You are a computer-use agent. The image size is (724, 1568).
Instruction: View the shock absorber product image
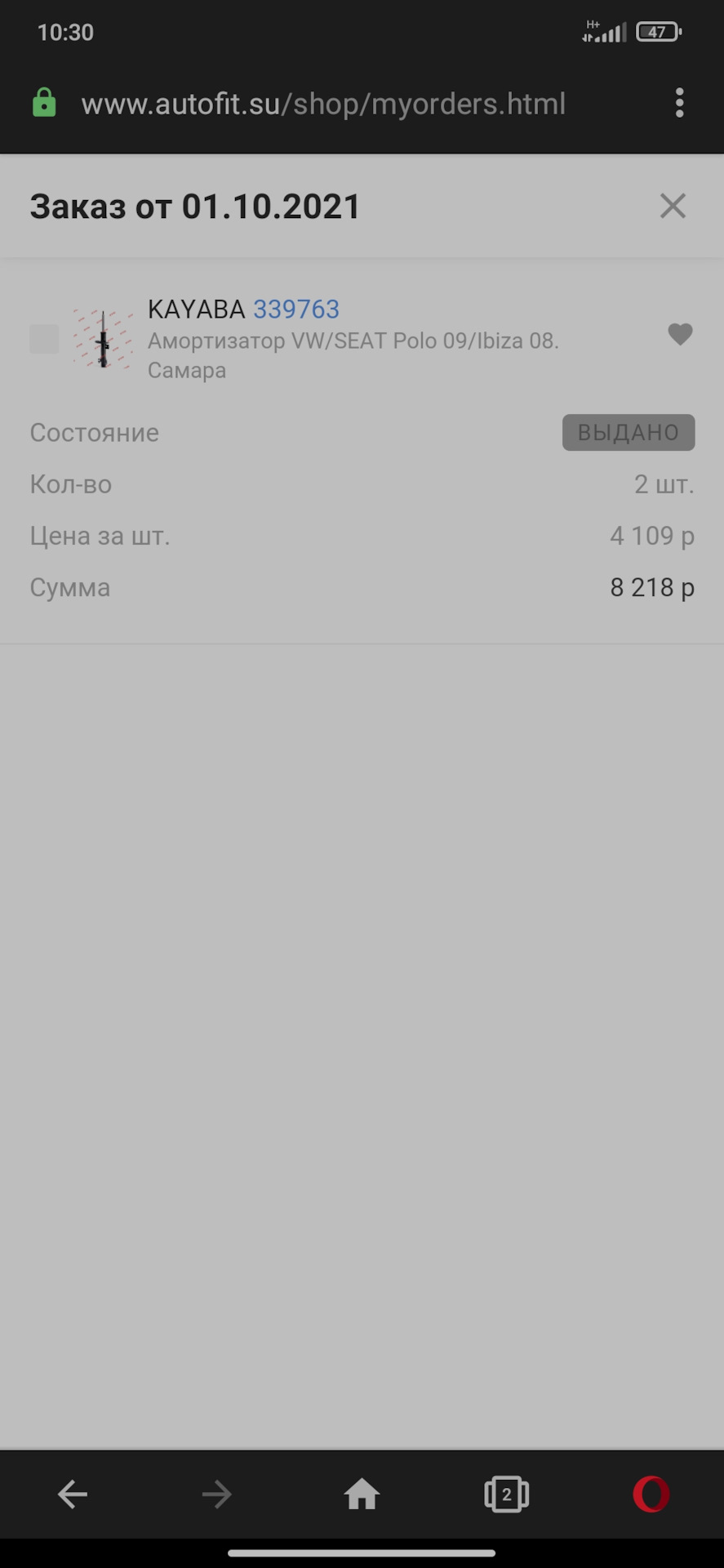coord(103,339)
